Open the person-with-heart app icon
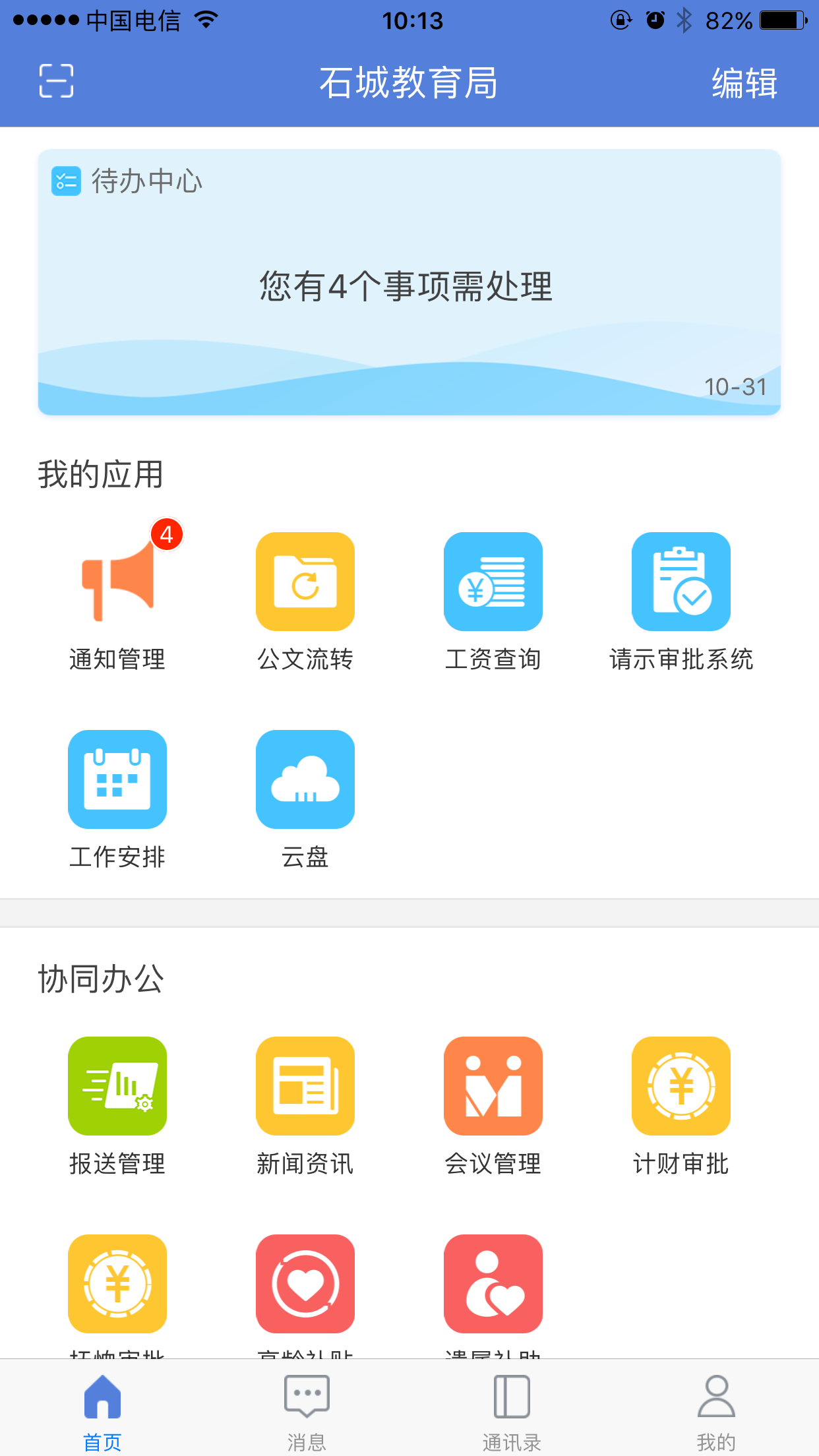 493,1284
